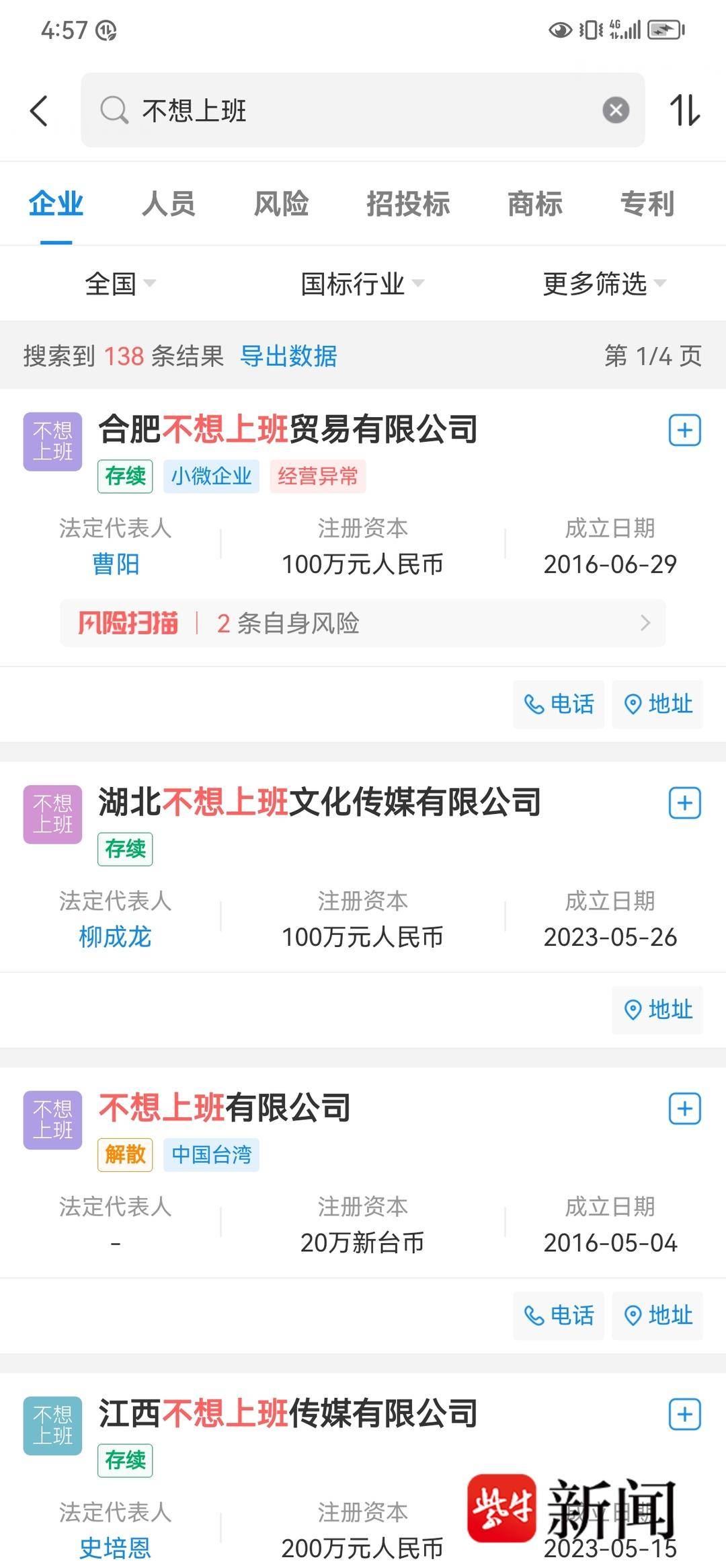The width and height of the screenshot is (726, 1568).
Task: Switch to the 专利 tab
Action: tap(647, 204)
